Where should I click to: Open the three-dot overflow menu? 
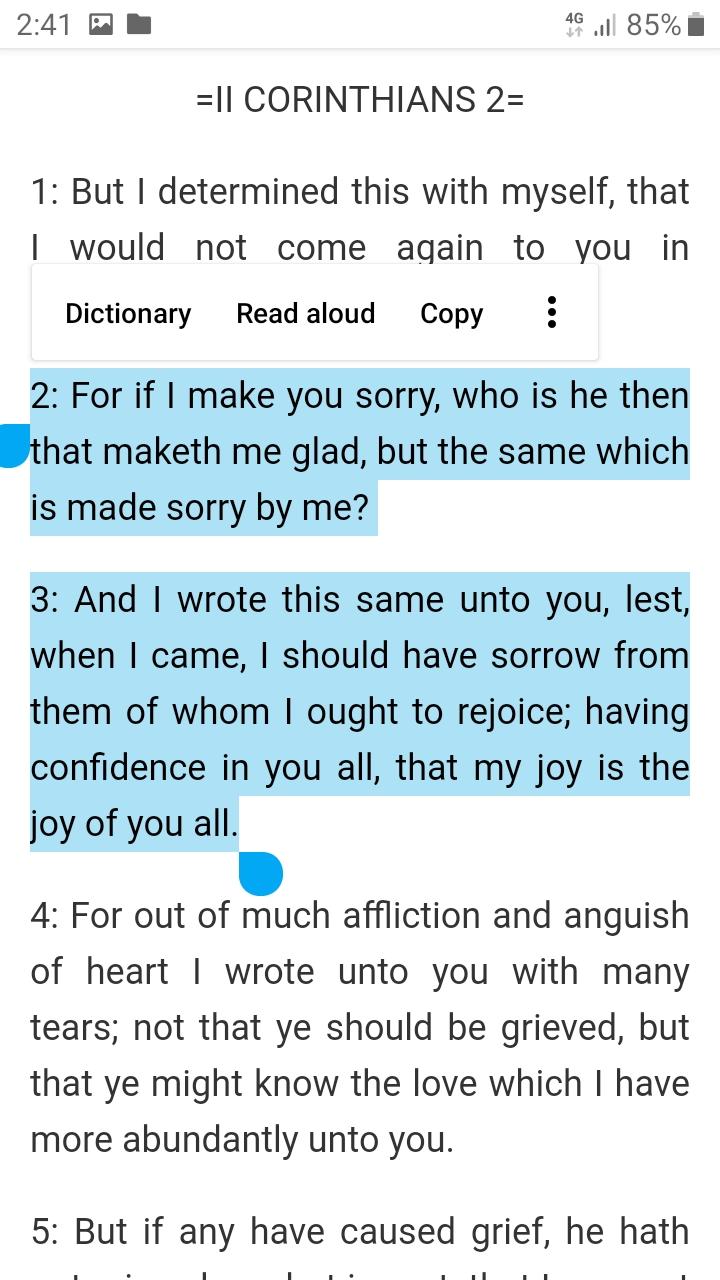pos(551,312)
